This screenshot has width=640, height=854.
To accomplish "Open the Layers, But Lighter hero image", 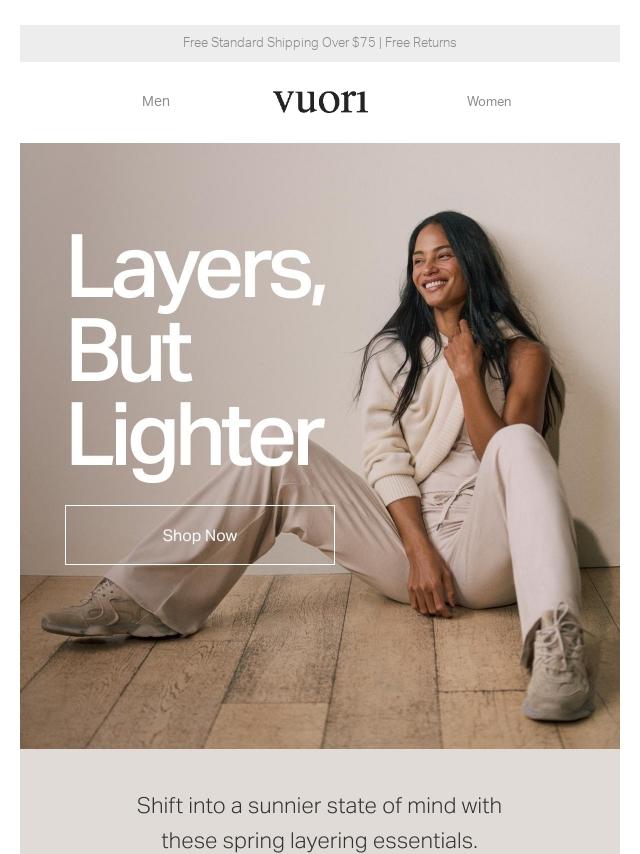I will (x=320, y=446).
